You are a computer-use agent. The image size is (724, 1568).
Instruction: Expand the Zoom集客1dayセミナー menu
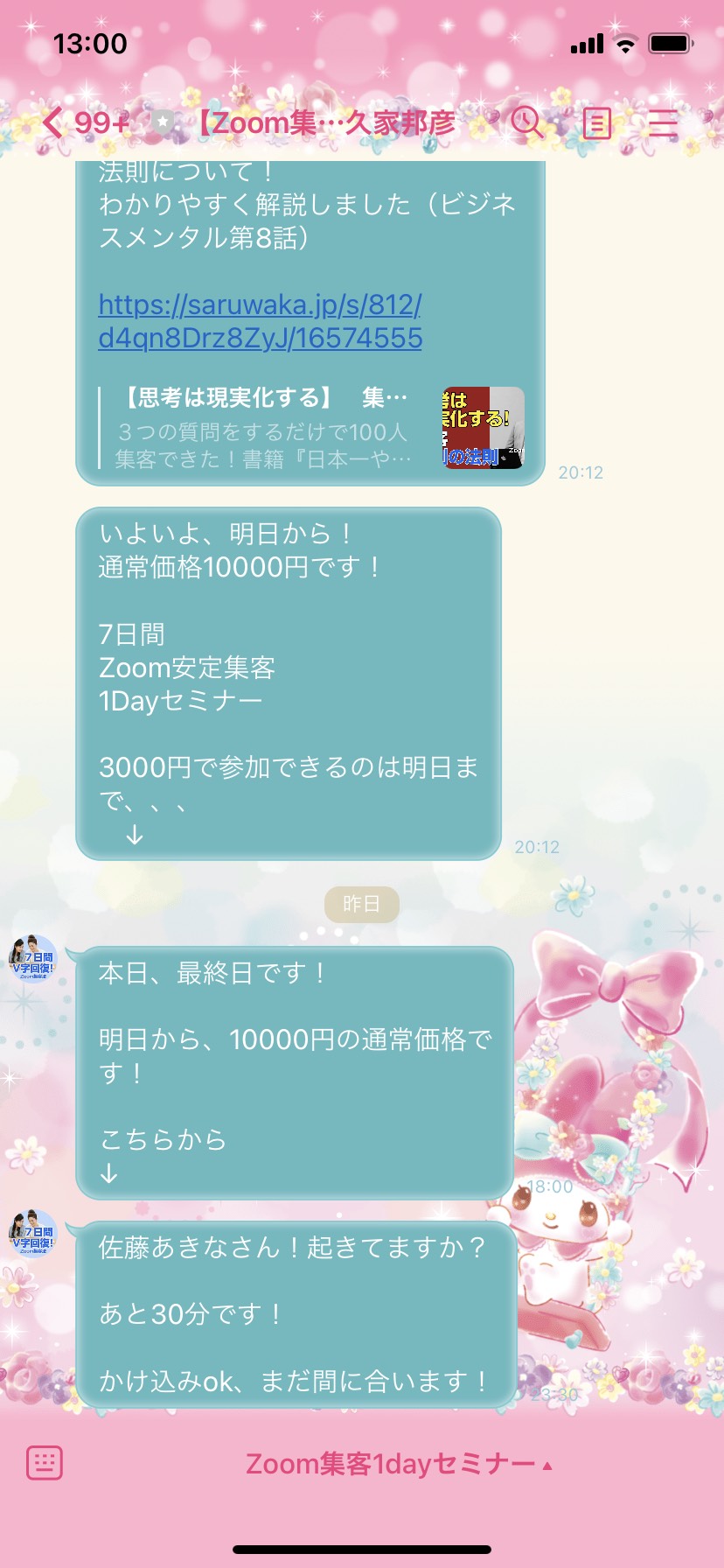coord(399,1463)
